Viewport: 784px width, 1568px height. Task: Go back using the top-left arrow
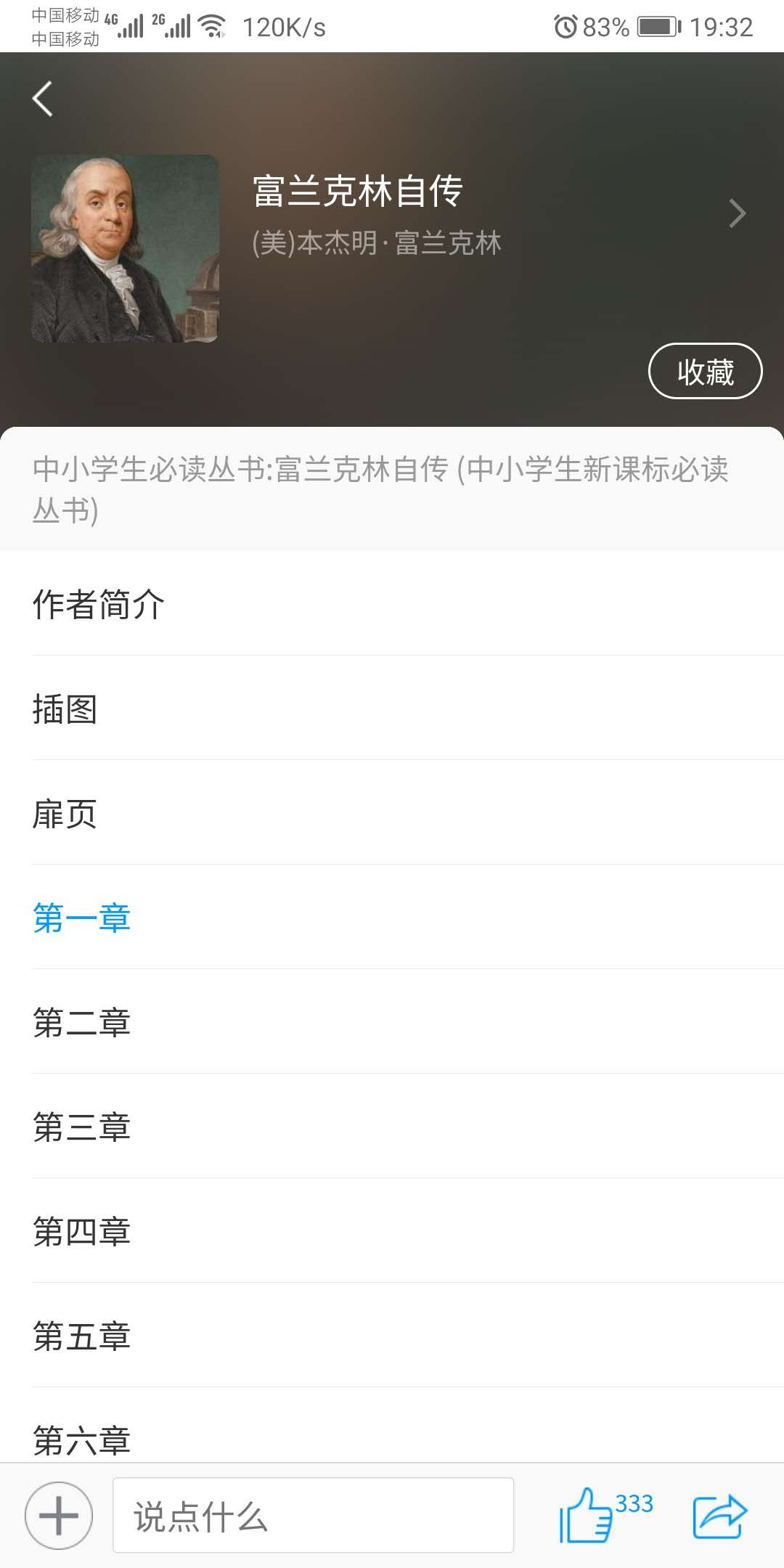coord(43,99)
